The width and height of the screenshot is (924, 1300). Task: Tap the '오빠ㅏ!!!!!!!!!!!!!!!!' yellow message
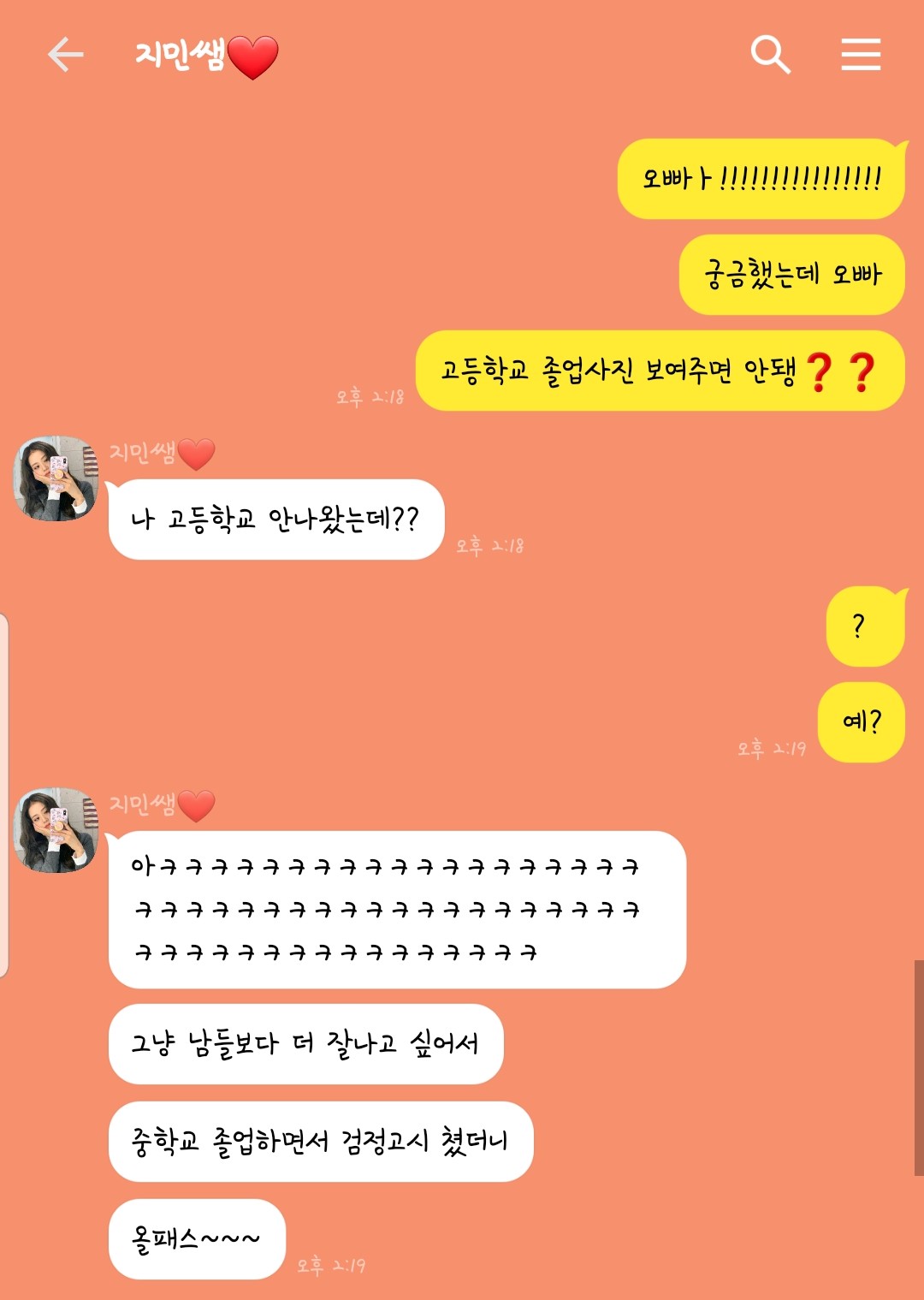click(761, 180)
